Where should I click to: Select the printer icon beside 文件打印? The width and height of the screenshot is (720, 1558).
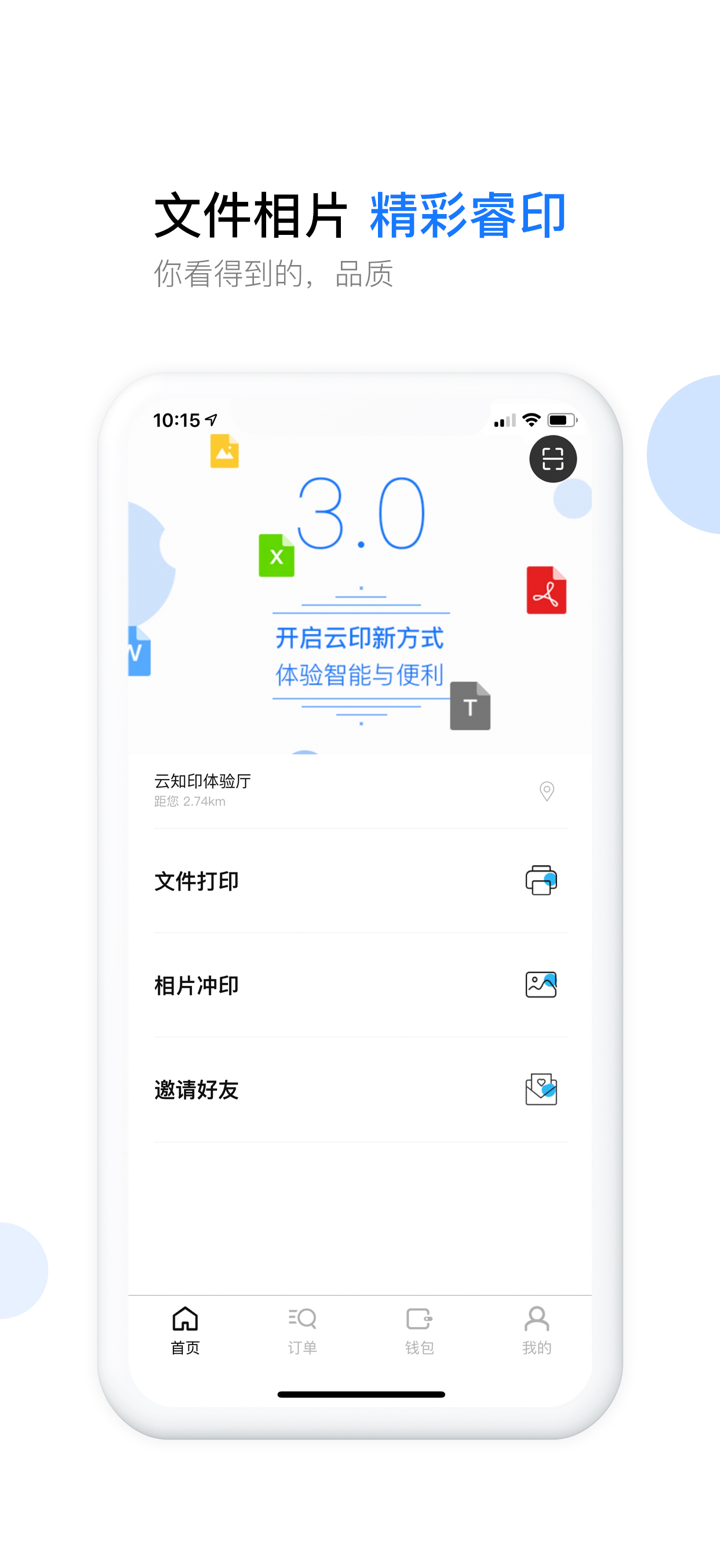click(541, 880)
